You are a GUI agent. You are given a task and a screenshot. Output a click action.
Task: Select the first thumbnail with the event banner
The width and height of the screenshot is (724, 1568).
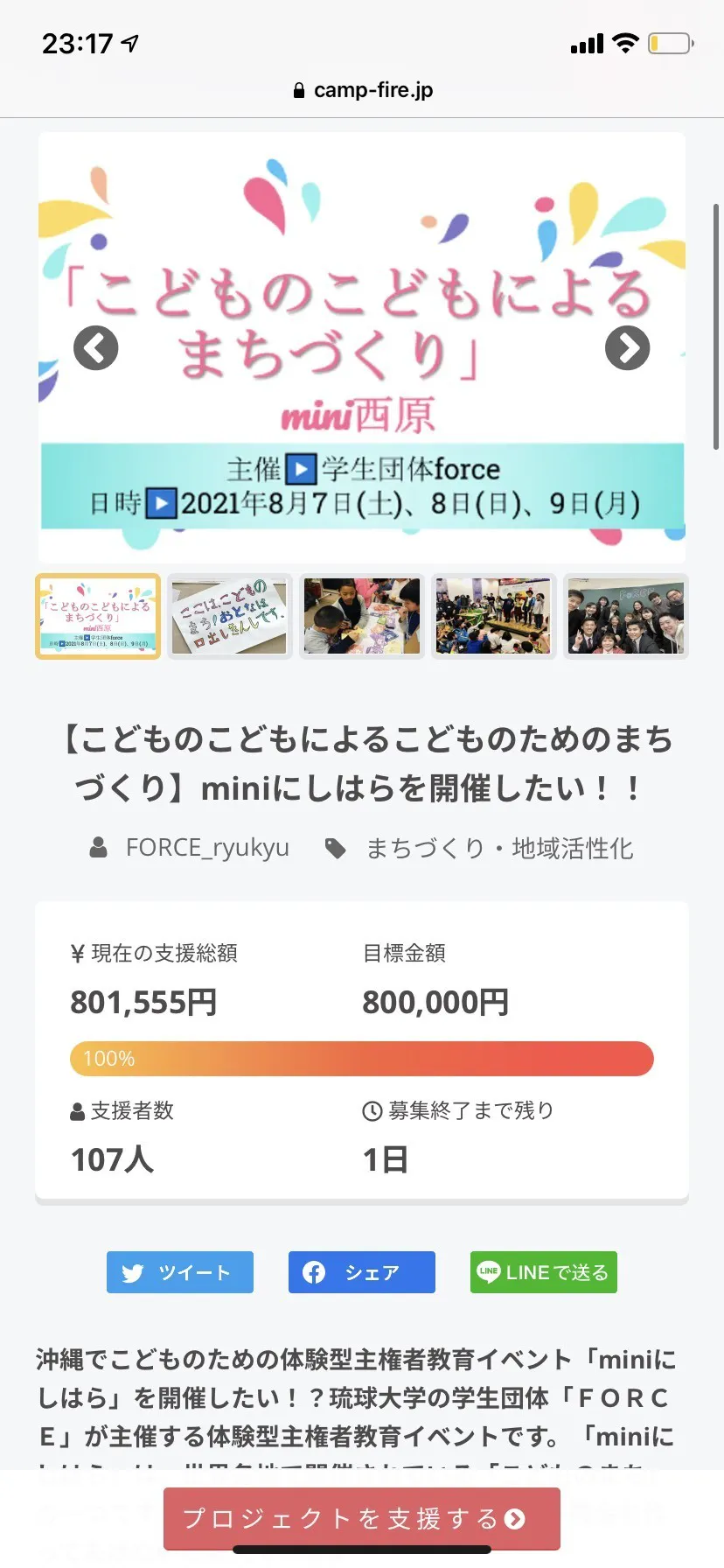pyautogui.click(x=98, y=616)
